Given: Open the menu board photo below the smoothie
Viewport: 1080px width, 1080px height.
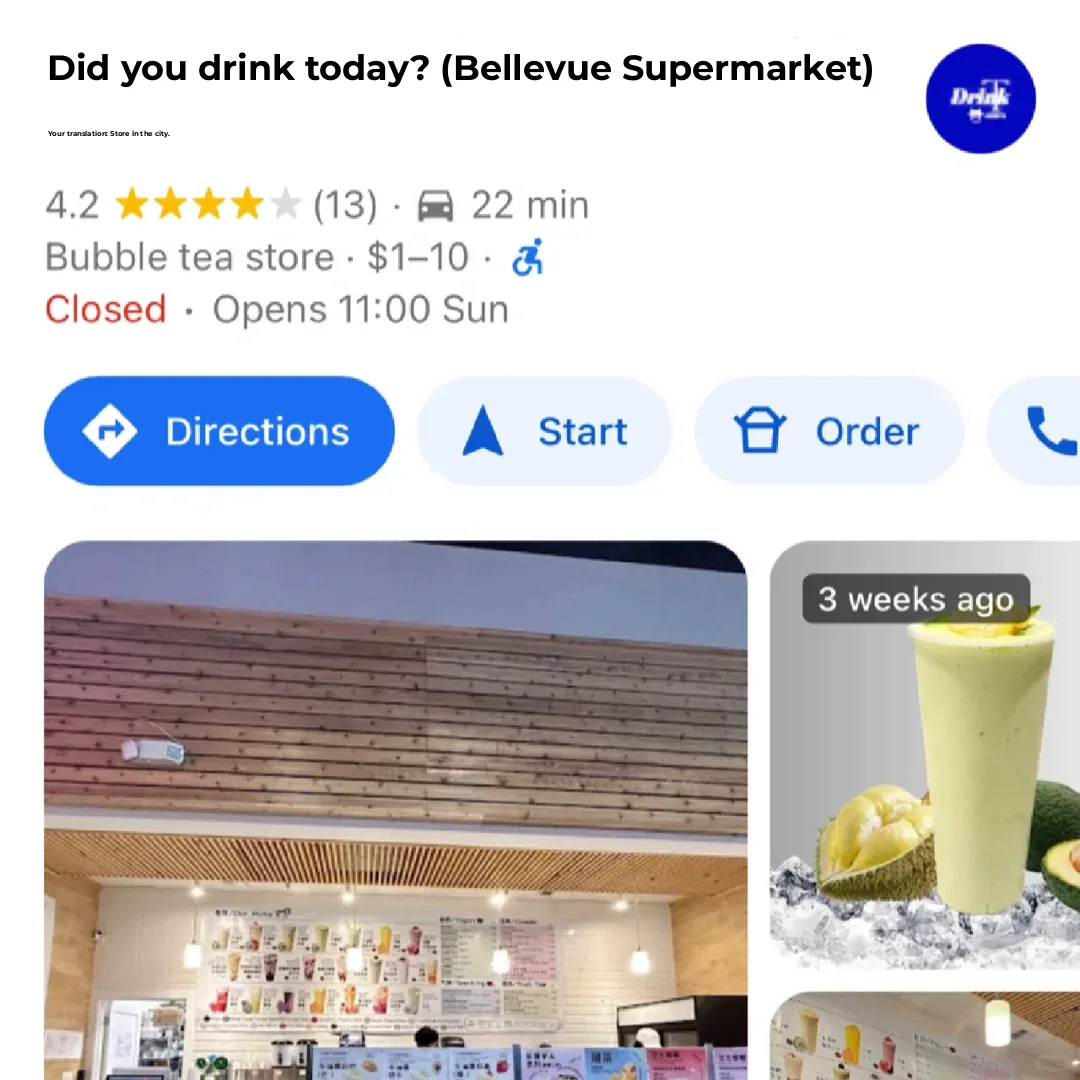Looking at the screenshot, I should pyautogui.click(x=925, y=1038).
